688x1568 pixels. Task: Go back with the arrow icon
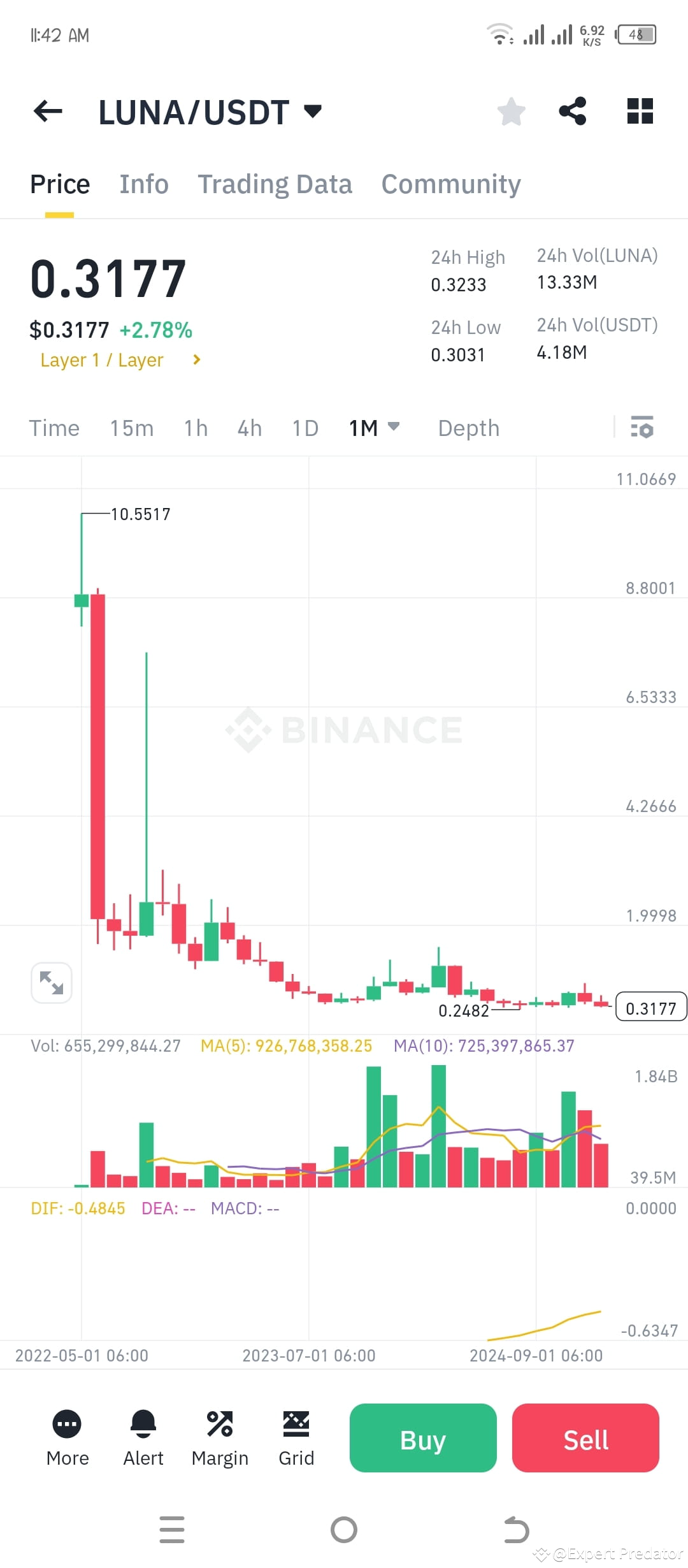pyautogui.click(x=47, y=111)
